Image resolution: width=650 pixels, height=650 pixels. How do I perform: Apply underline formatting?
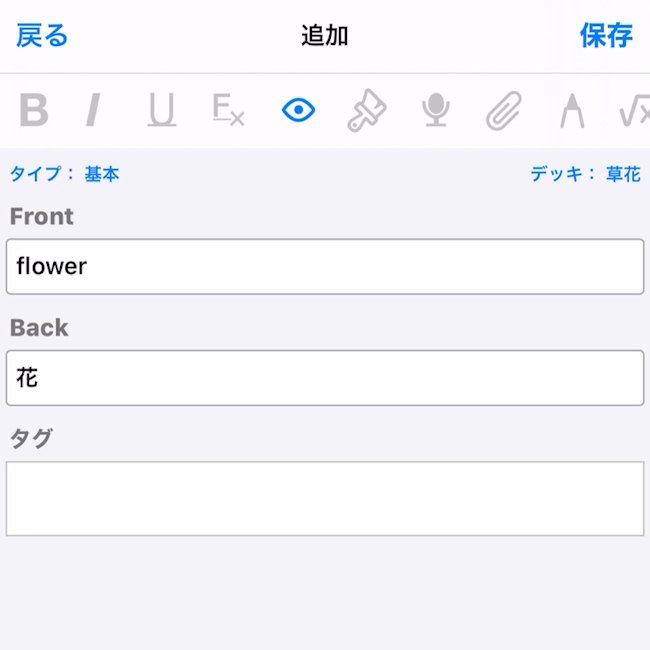[161, 111]
